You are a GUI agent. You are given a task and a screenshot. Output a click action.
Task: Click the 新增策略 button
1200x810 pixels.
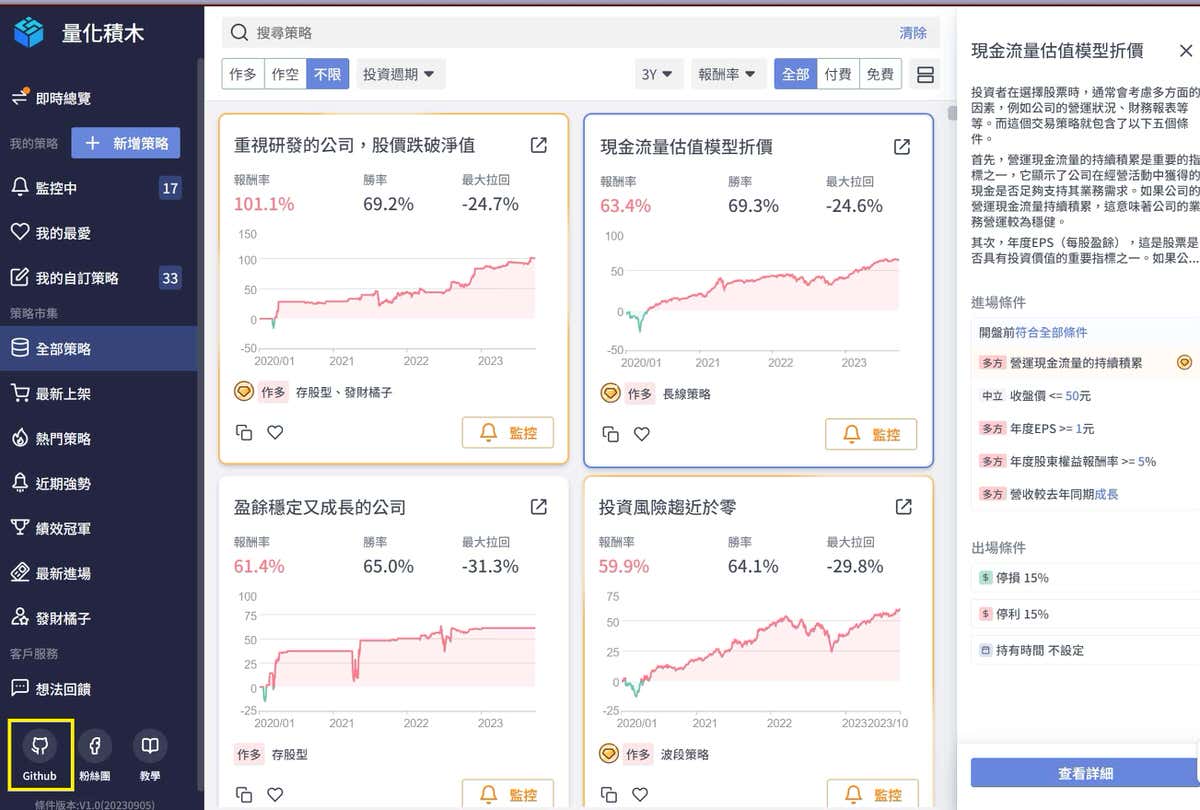tap(126, 143)
